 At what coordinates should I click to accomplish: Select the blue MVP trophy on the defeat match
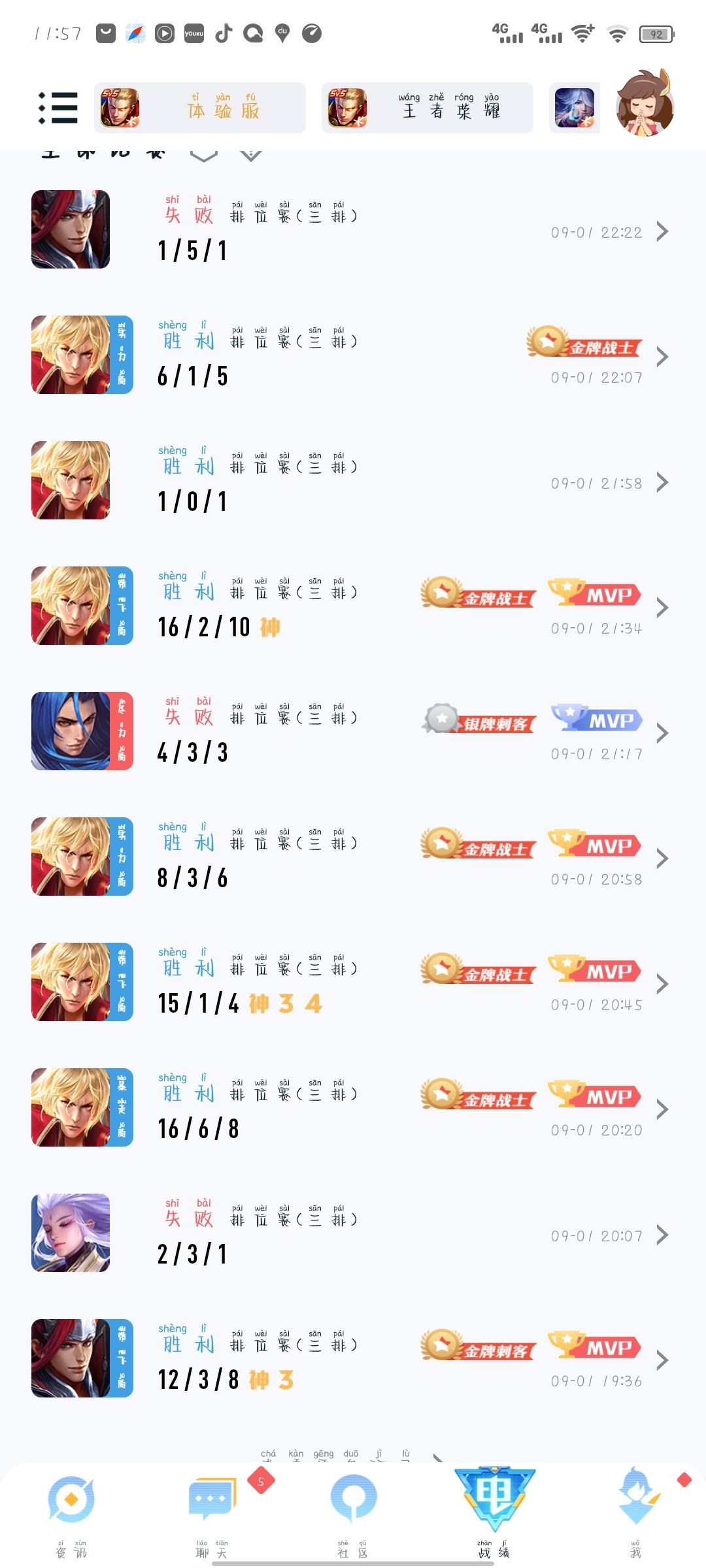tap(596, 719)
